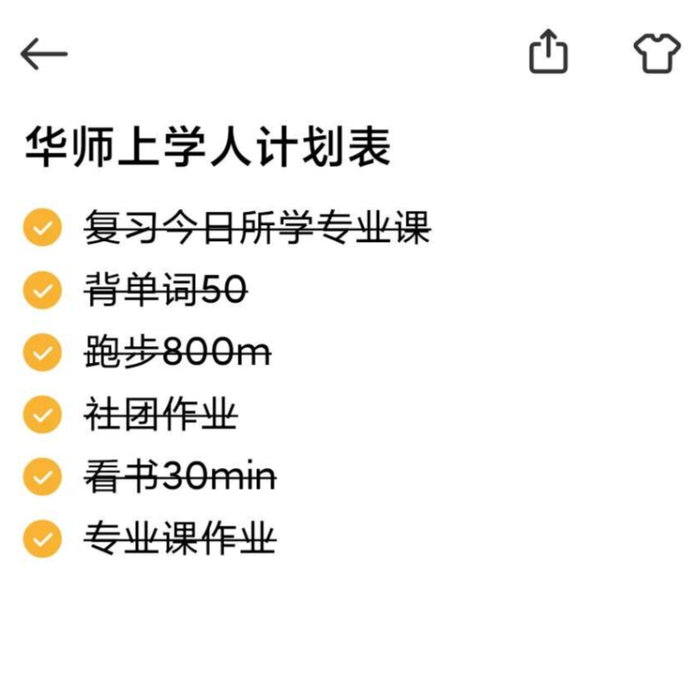Mark 社团作业 as not done
The height and width of the screenshot is (700, 700).
click(x=42, y=414)
